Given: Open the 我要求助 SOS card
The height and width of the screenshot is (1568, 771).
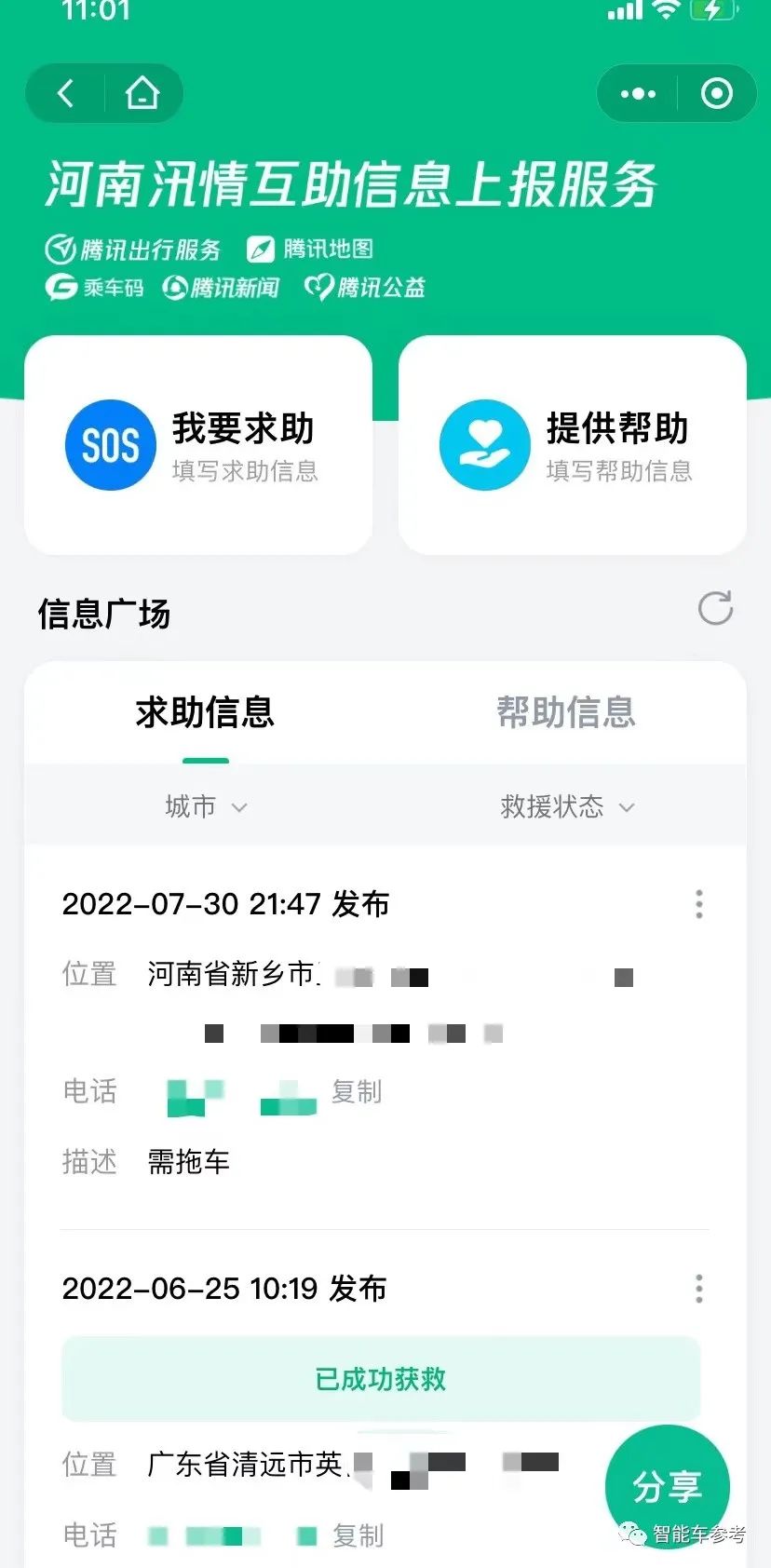Looking at the screenshot, I should point(198,445).
